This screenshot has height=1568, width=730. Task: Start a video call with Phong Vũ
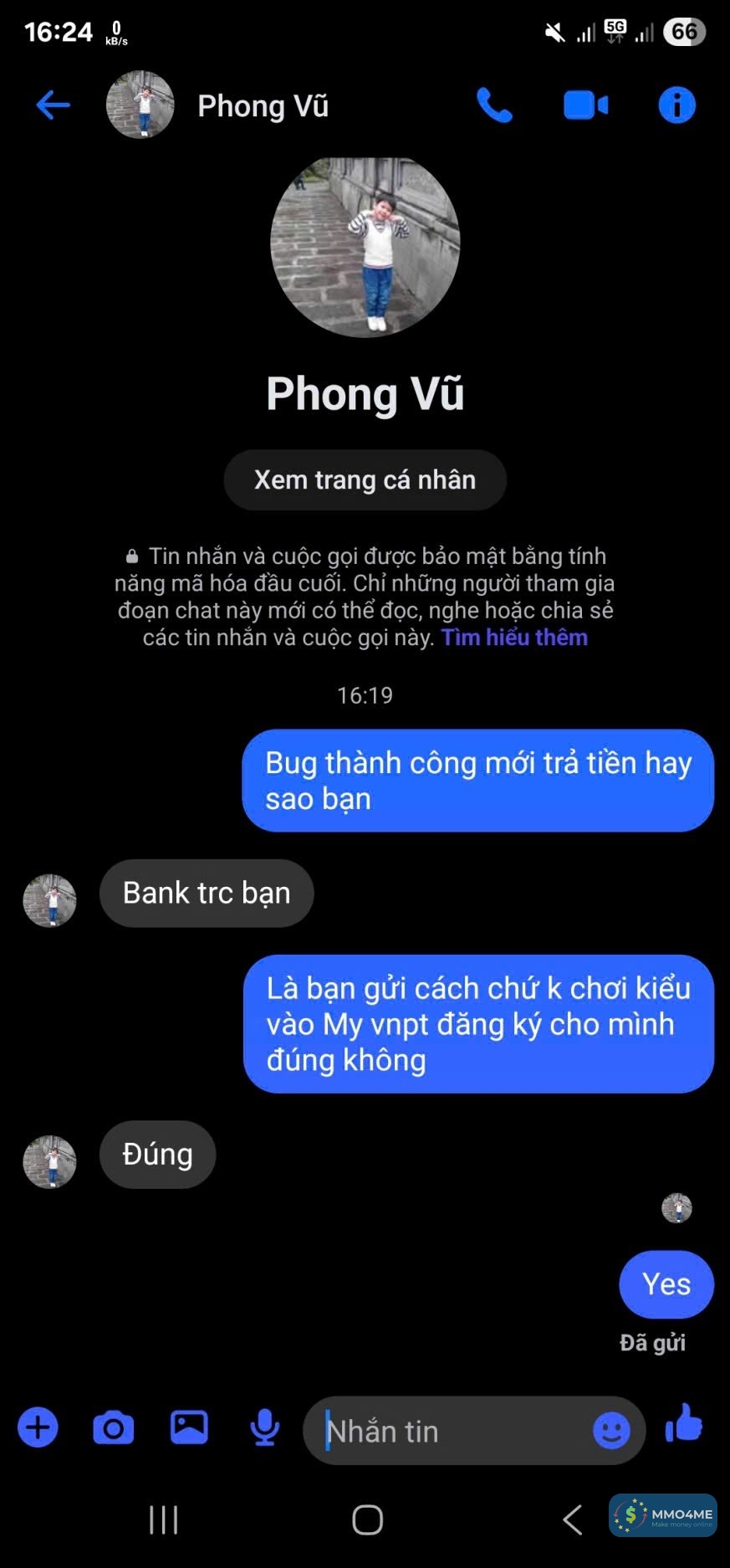tap(585, 105)
